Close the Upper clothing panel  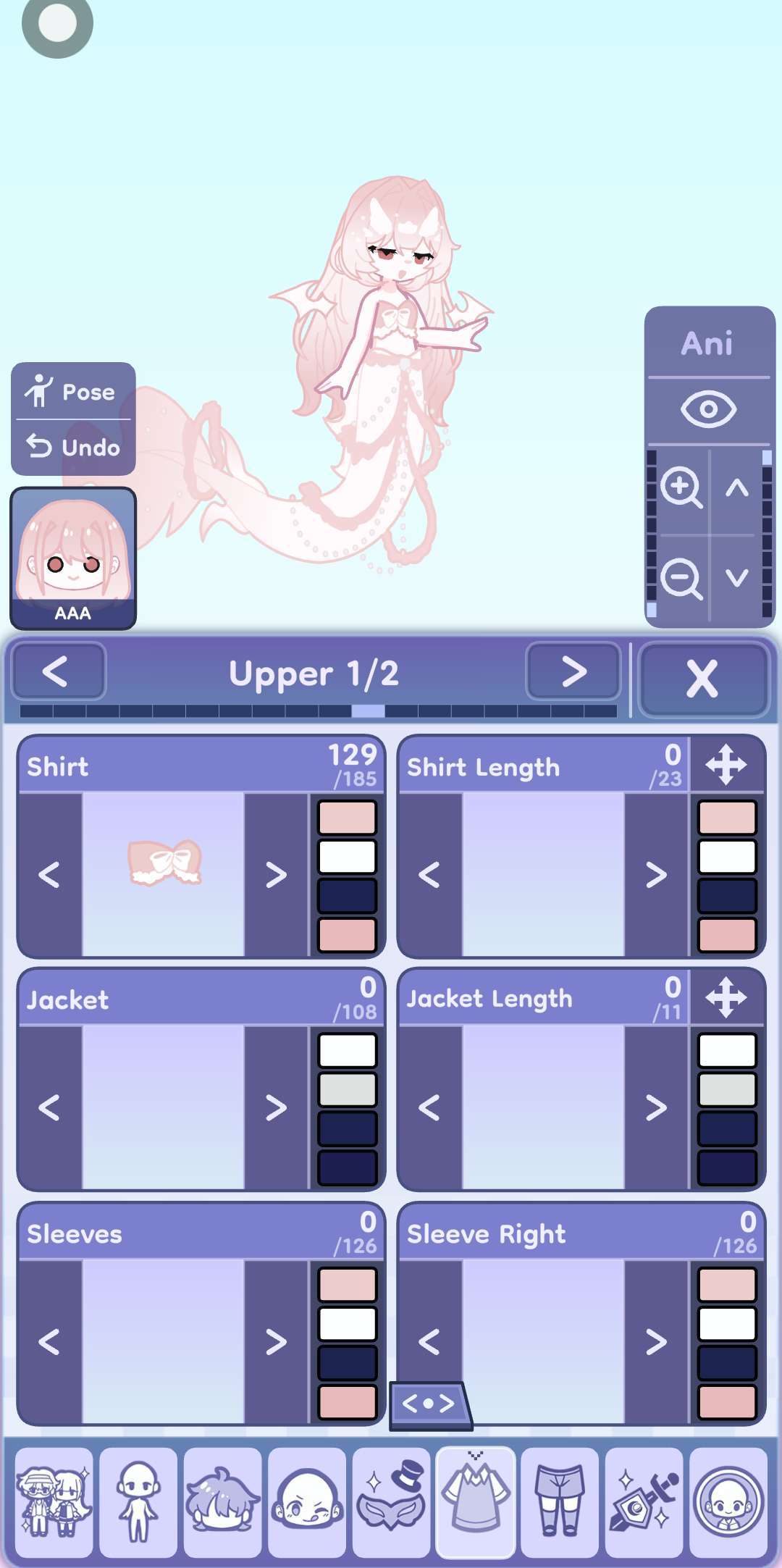point(702,679)
